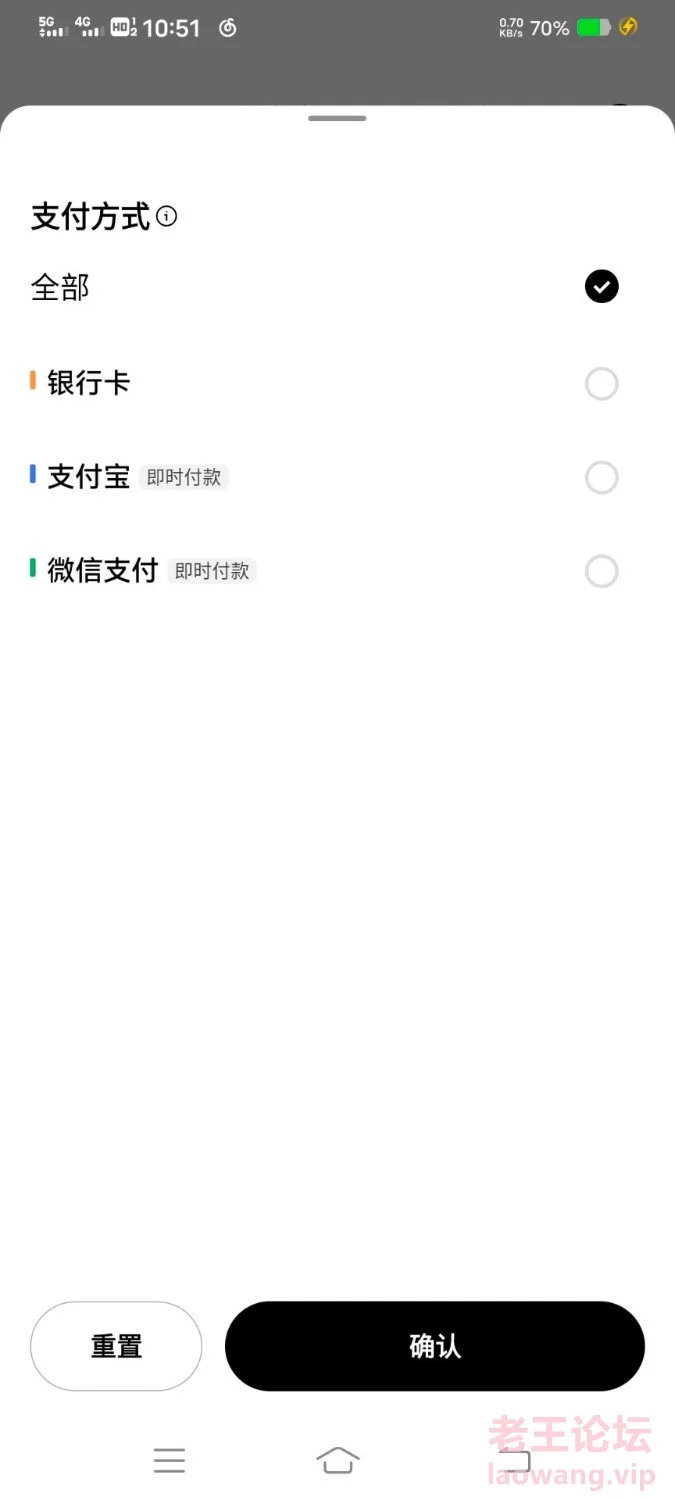Confirm selection with 确认 button
This screenshot has width=675, height=1500.
pos(435,1346)
